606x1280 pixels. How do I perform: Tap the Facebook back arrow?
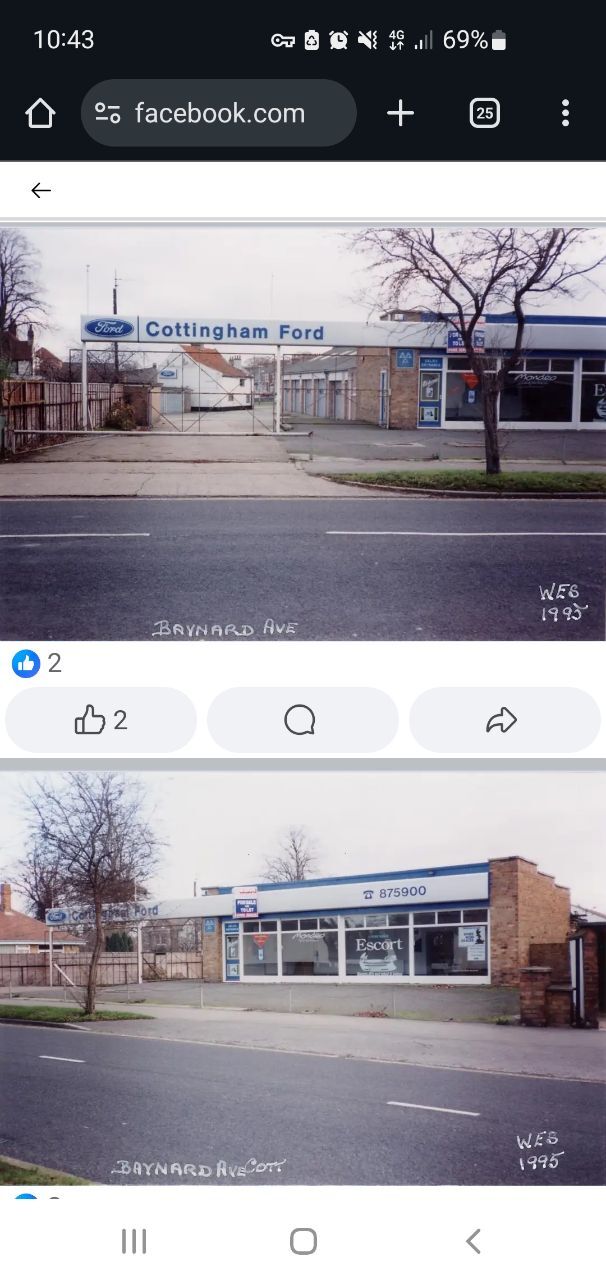[x=40, y=190]
